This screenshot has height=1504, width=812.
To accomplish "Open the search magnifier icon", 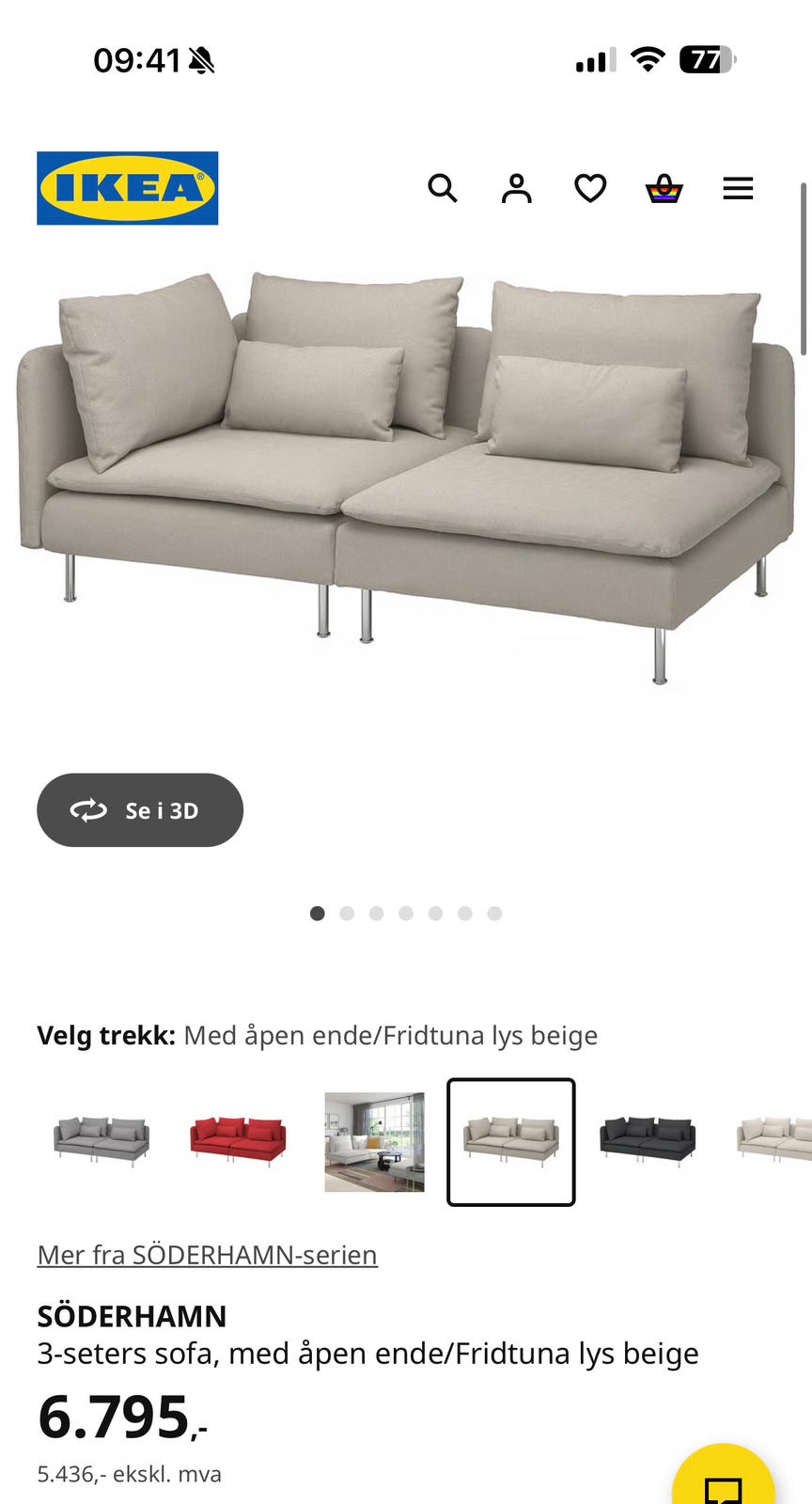I will pyautogui.click(x=443, y=188).
